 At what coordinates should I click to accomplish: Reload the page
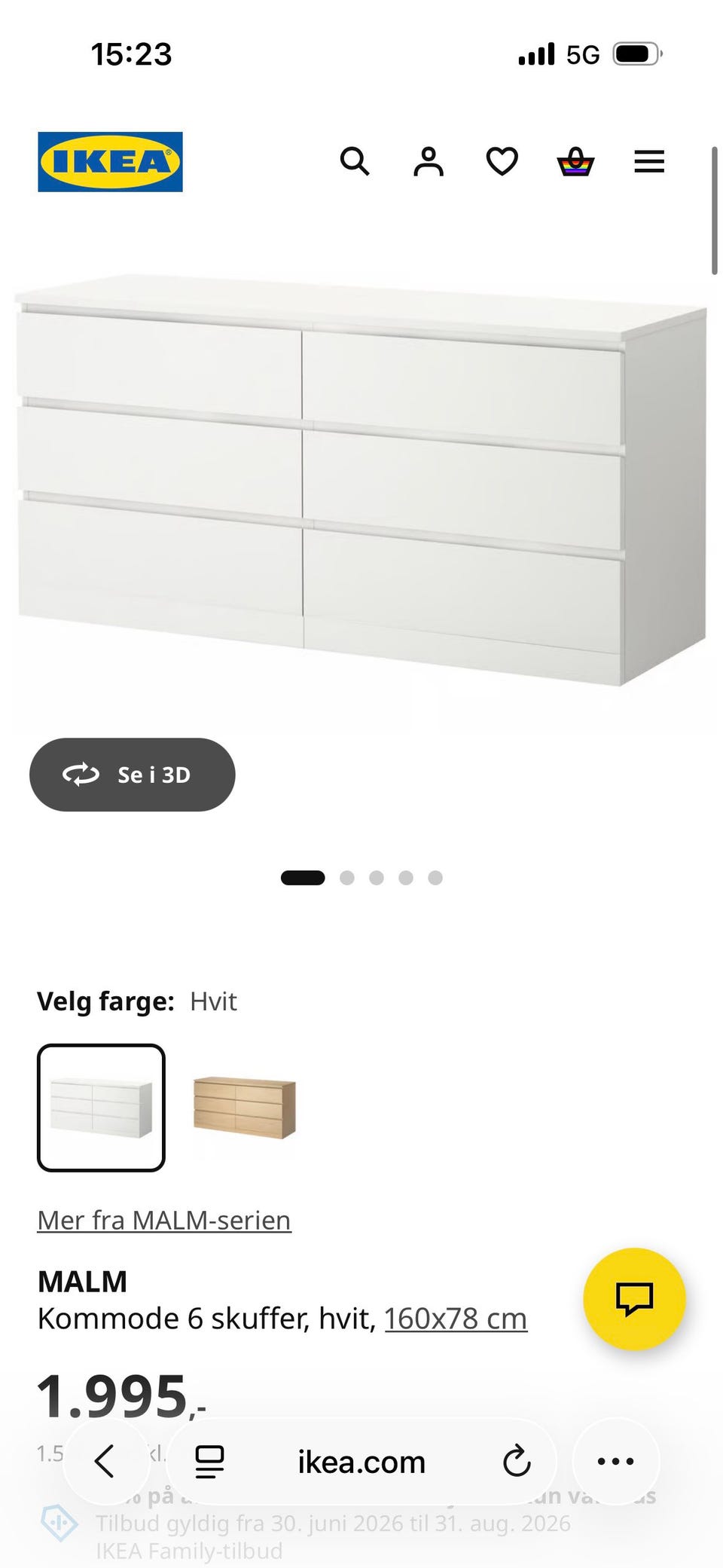pyautogui.click(x=517, y=1461)
